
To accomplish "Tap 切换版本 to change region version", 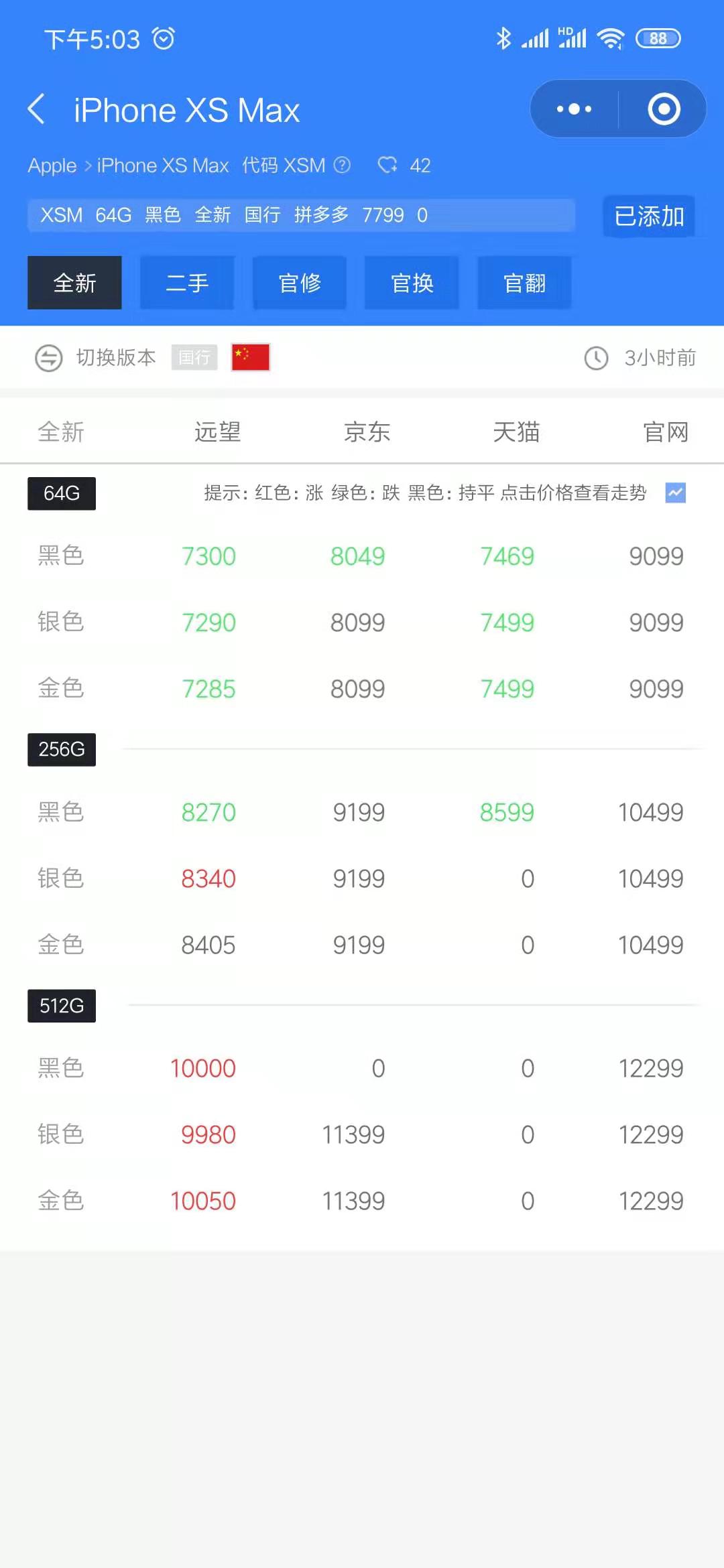I will 115,357.
